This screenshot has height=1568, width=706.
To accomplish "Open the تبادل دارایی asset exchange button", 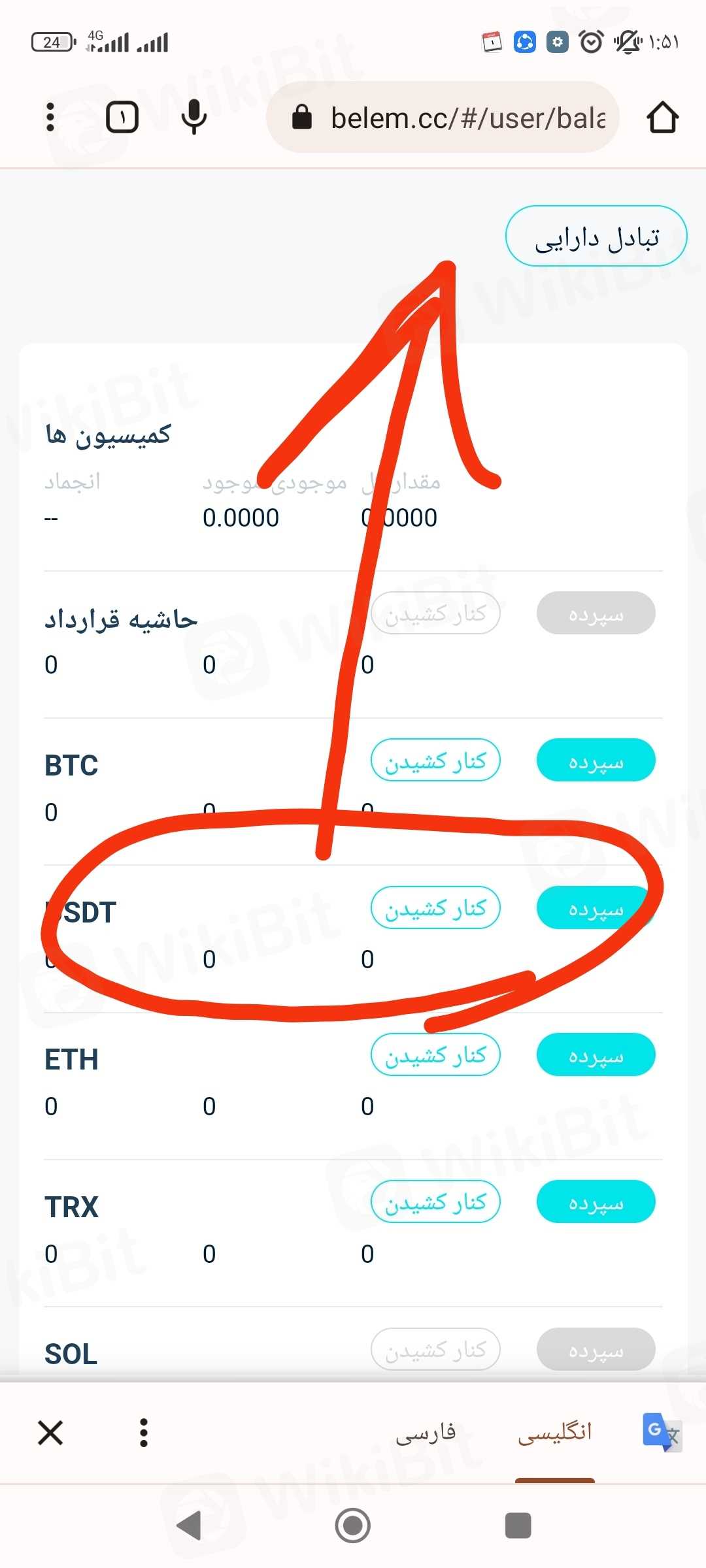I will pos(596,237).
